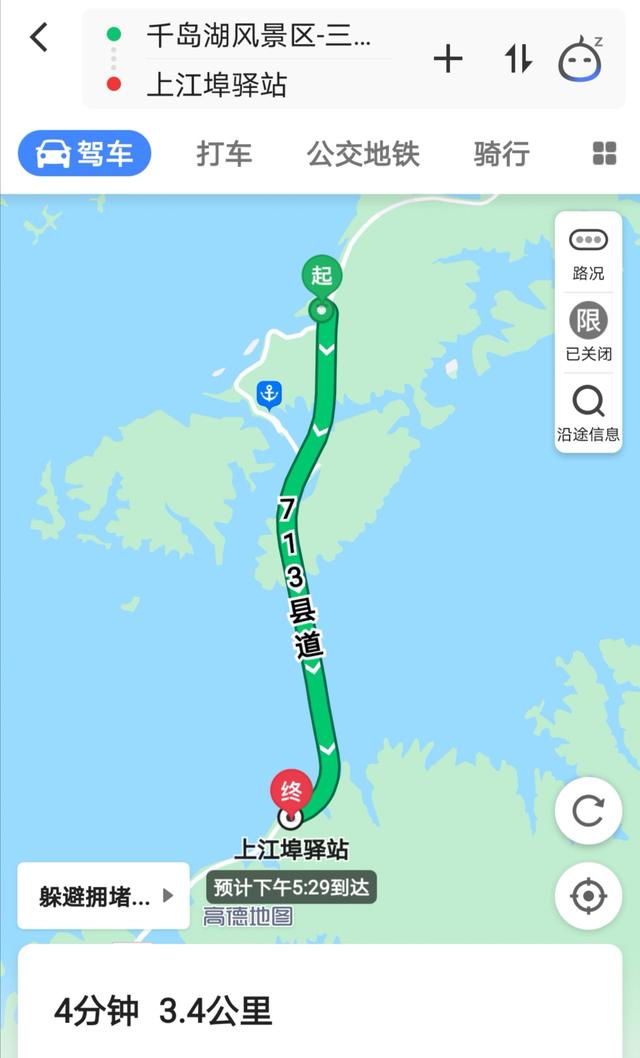
Task: Switch to the 打车 taxi tab
Action: click(224, 154)
